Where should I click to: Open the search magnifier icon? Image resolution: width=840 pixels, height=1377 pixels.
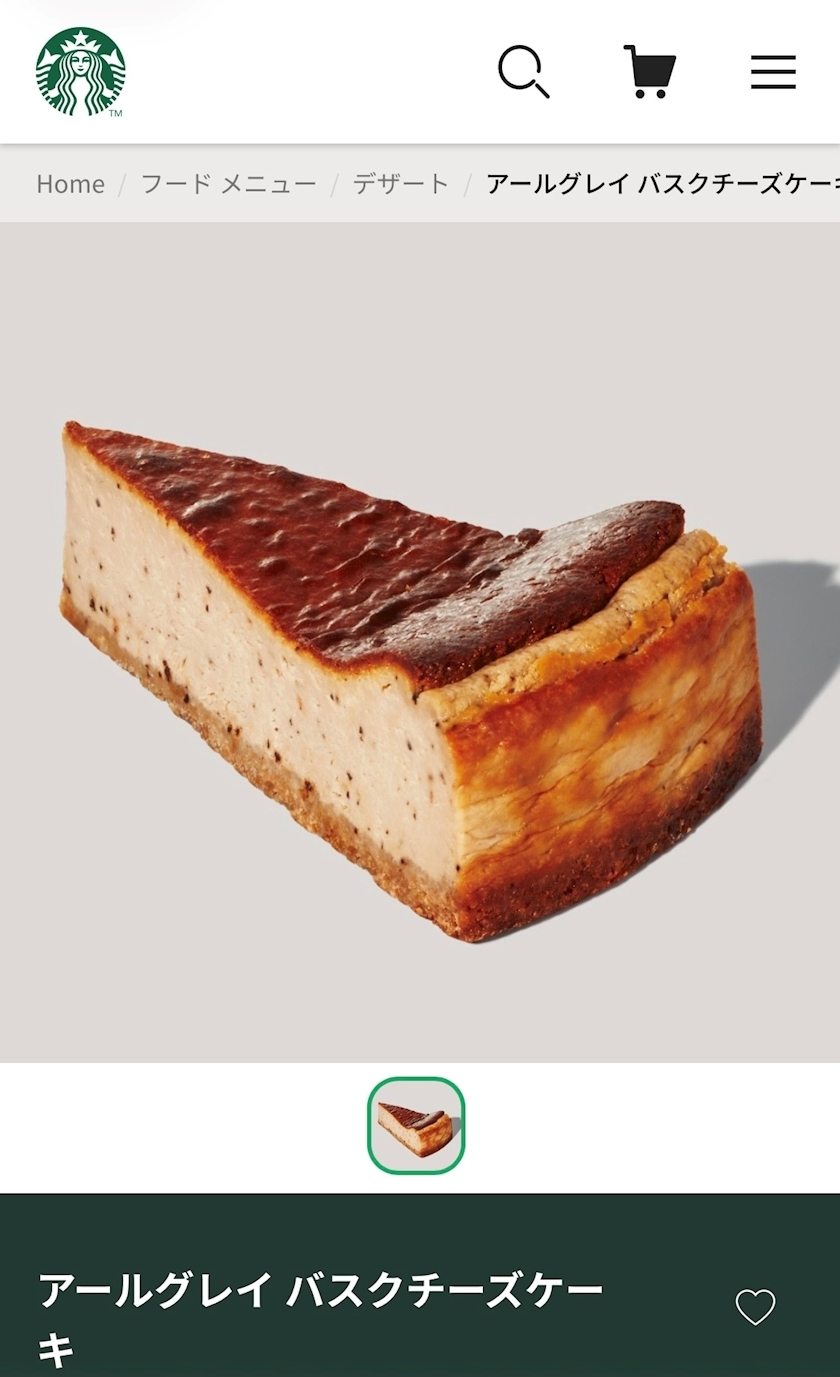coord(524,72)
